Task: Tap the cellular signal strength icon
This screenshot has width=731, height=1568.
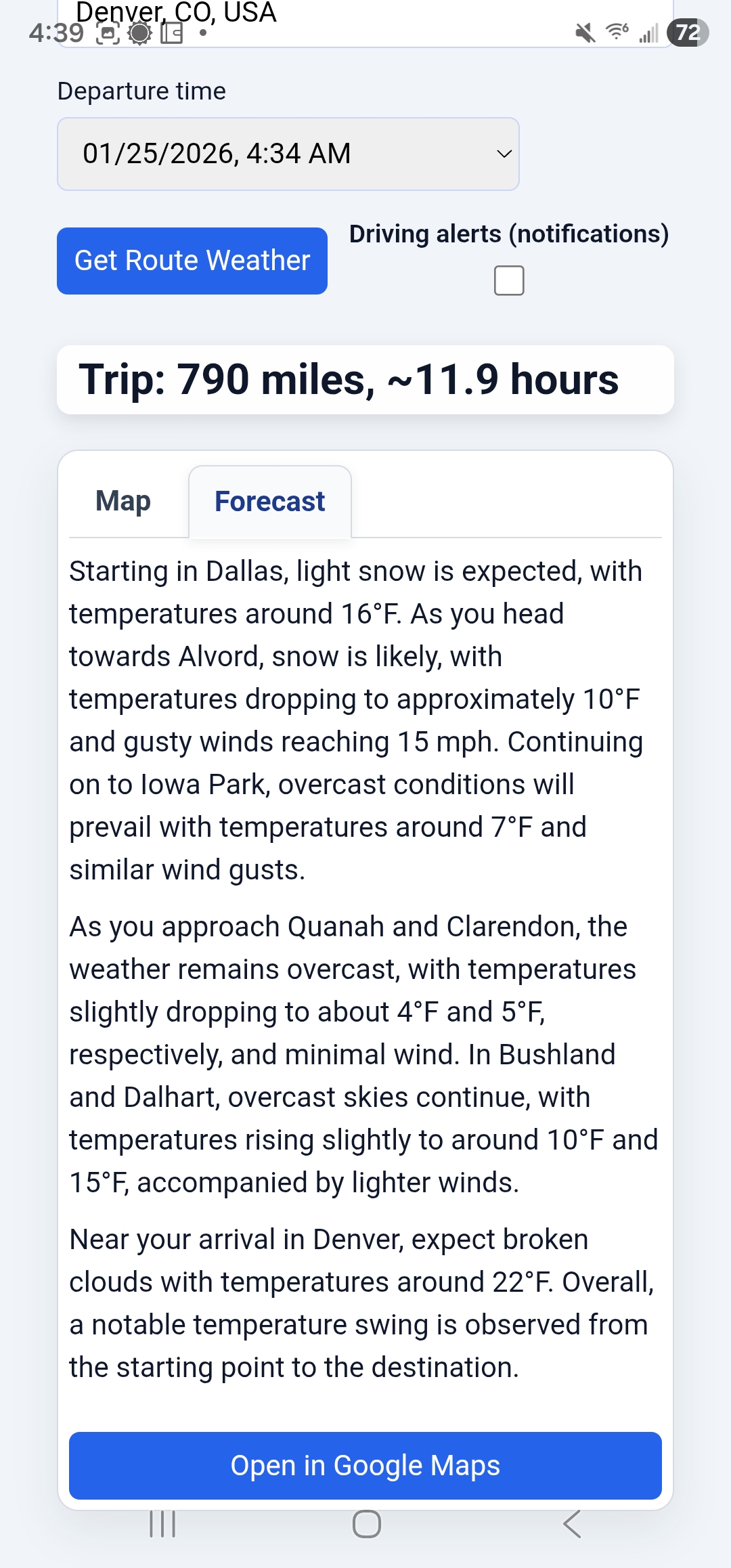Action: pos(648,32)
